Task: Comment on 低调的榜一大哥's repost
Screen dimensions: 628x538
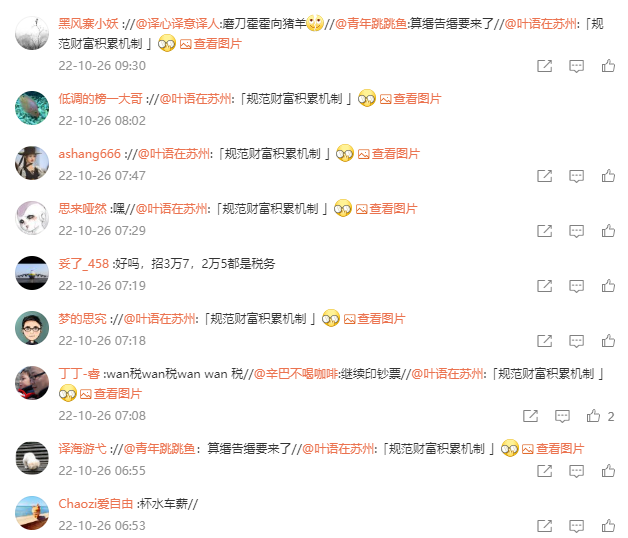Action: pyautogui.click(x=577, y=121)
